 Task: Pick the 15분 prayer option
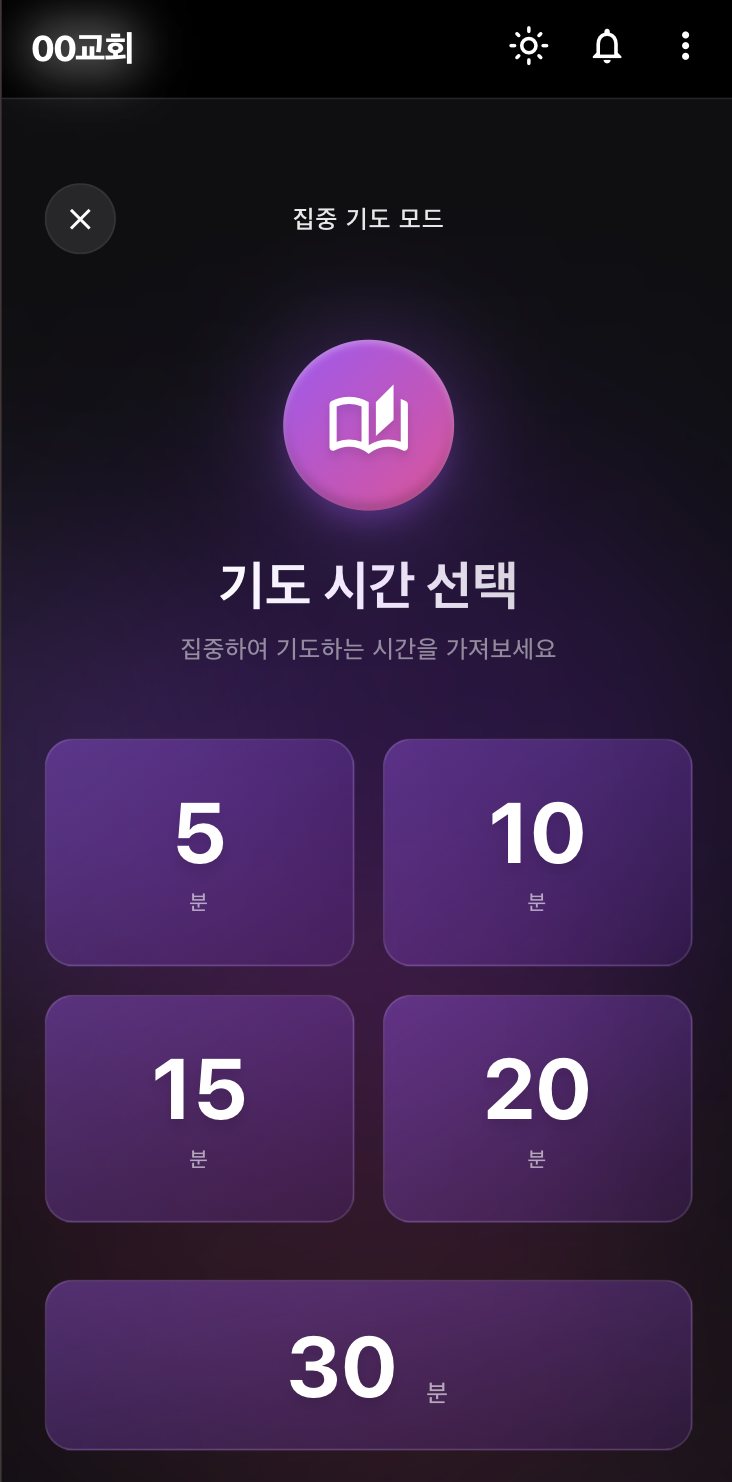(200, 1108)
